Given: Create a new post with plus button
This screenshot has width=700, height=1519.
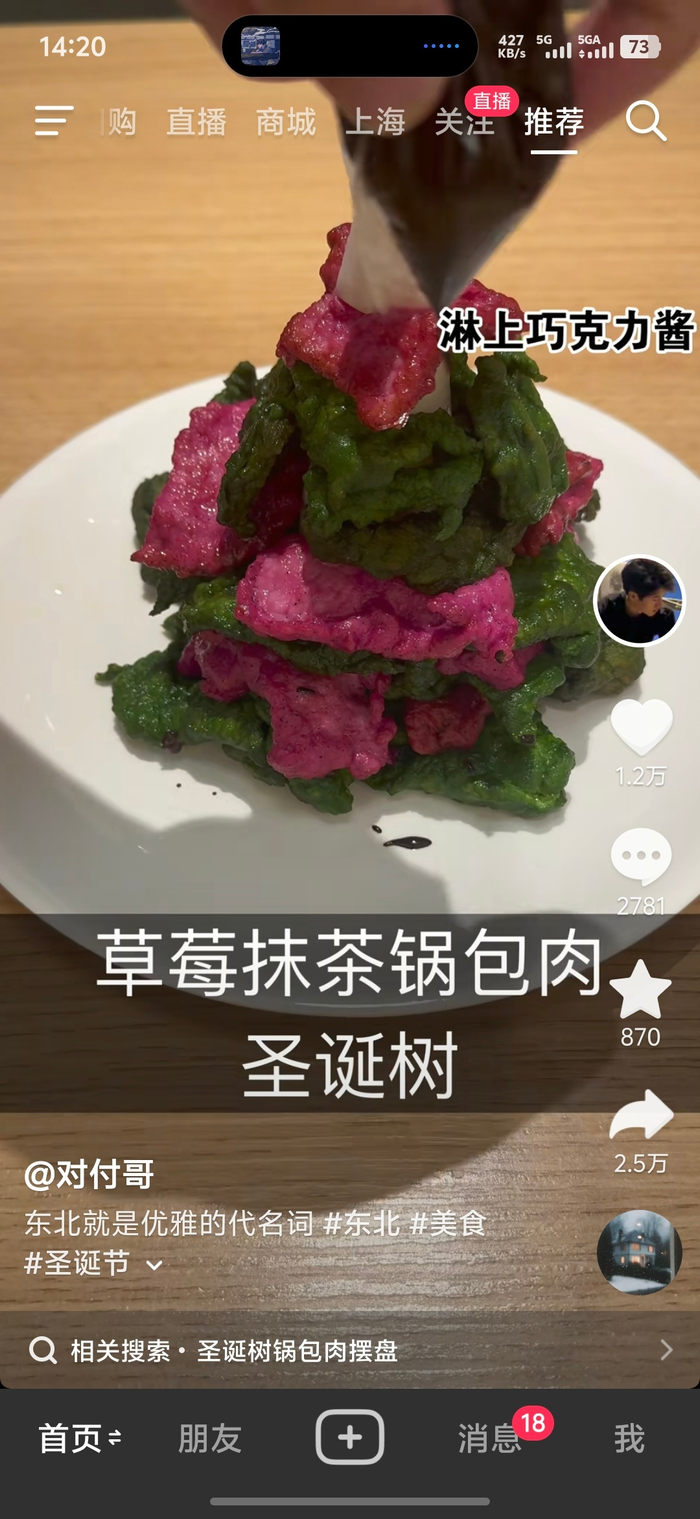Looking at the screenshot, I should (x=350, y=1438).
